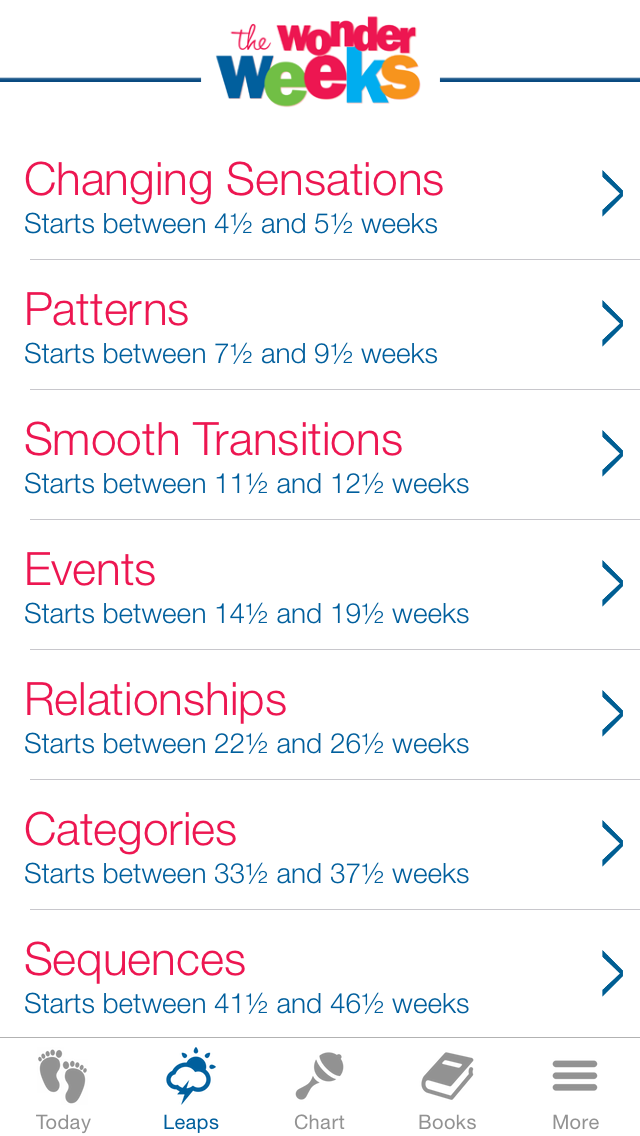
Task: Open the Events leap row
Action: click(320, 586)
